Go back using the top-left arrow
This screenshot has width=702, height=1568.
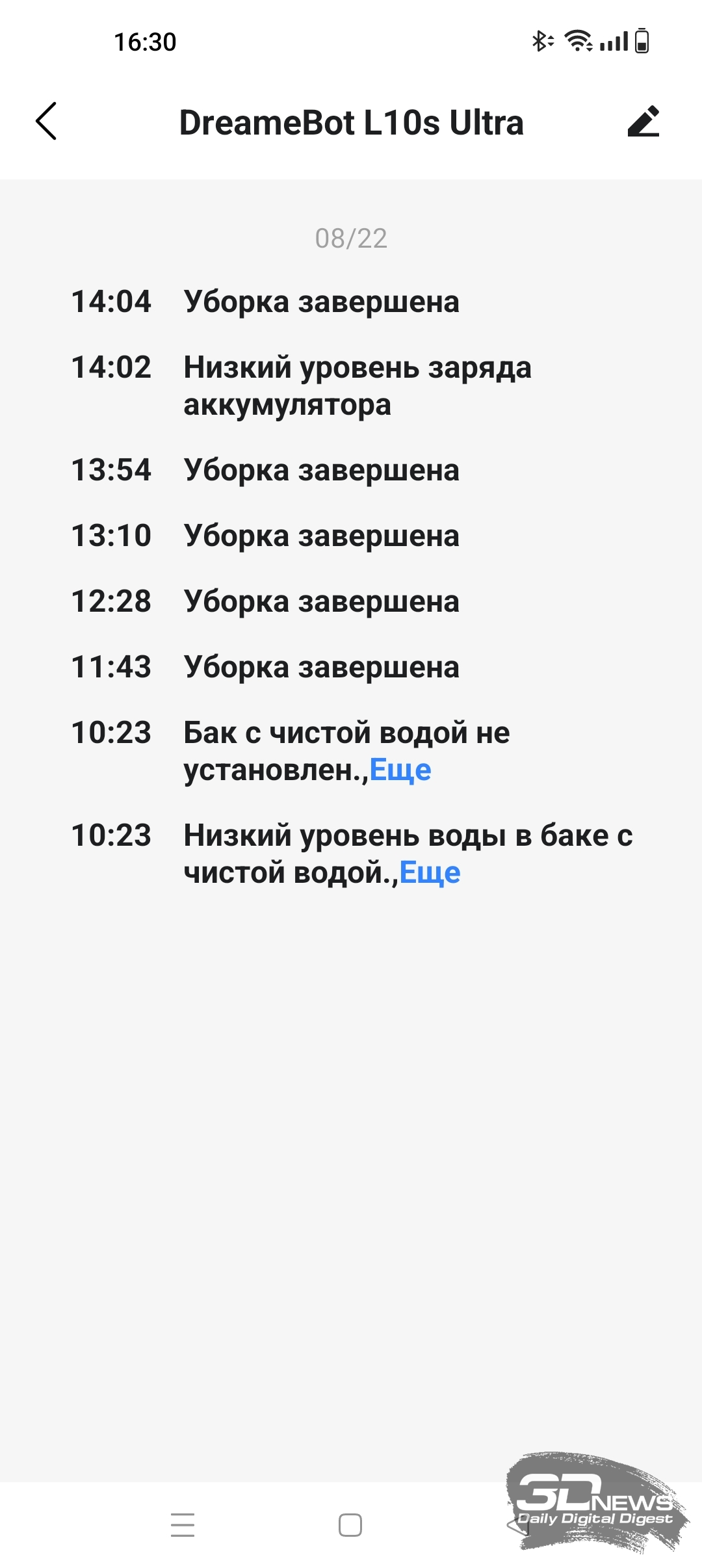click(x=46, y=121)
